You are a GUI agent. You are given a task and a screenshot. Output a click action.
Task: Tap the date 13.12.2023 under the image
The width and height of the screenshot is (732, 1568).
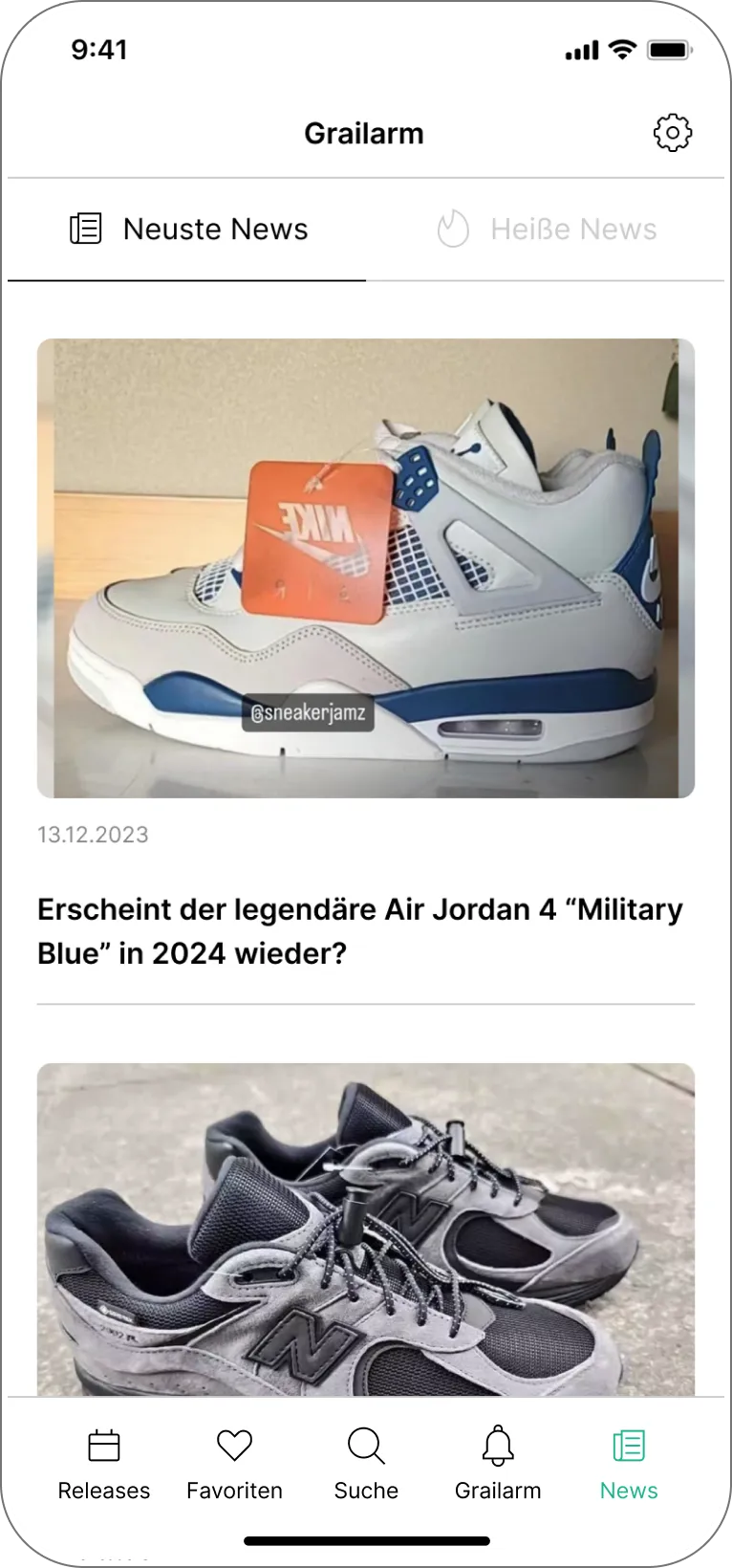(x=93, y=835)
